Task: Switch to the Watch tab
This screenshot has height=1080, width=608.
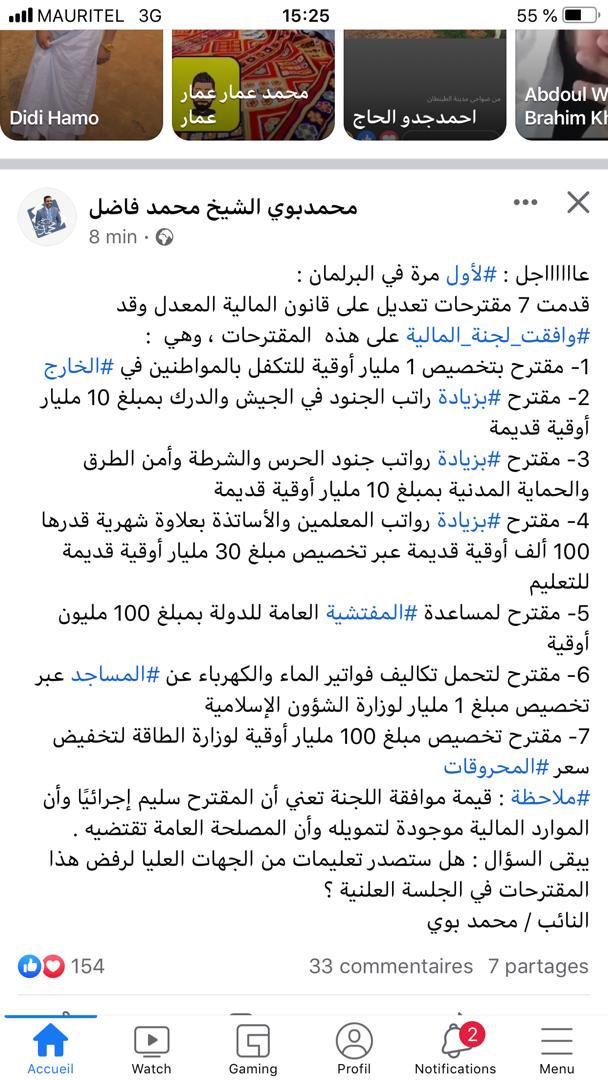Action: click(x=151, y=1049)
